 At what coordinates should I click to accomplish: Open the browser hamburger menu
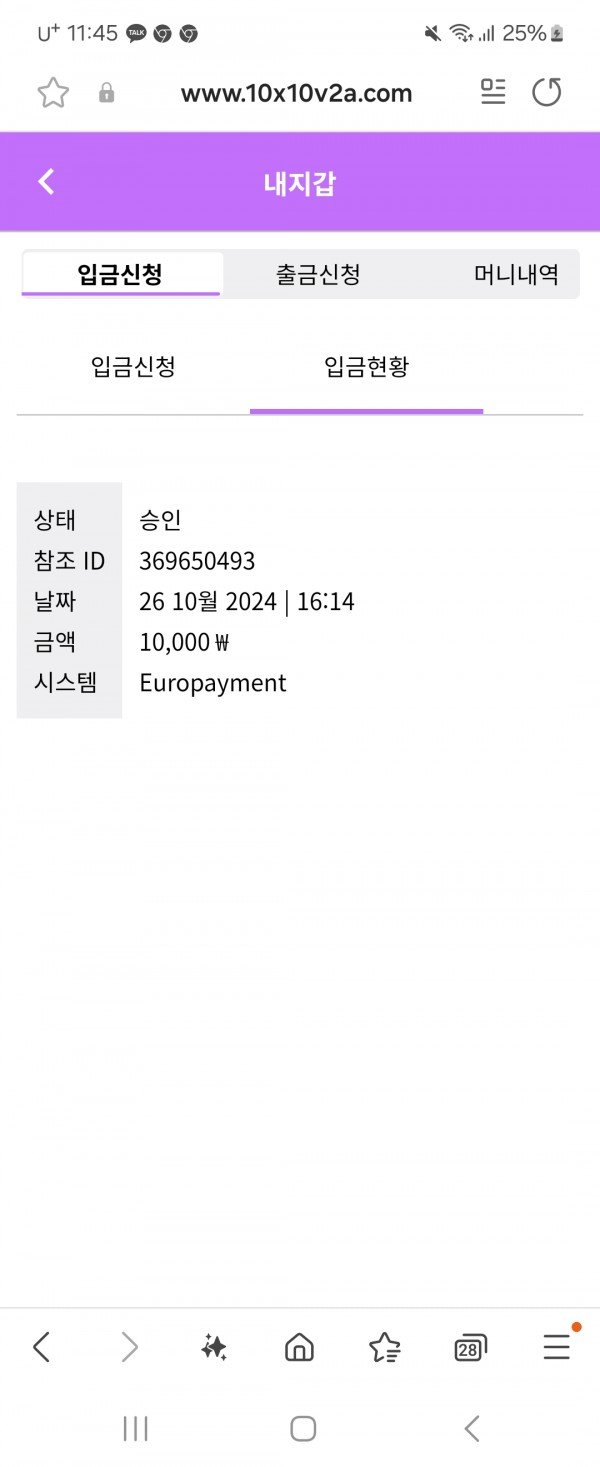[557, 1348]
